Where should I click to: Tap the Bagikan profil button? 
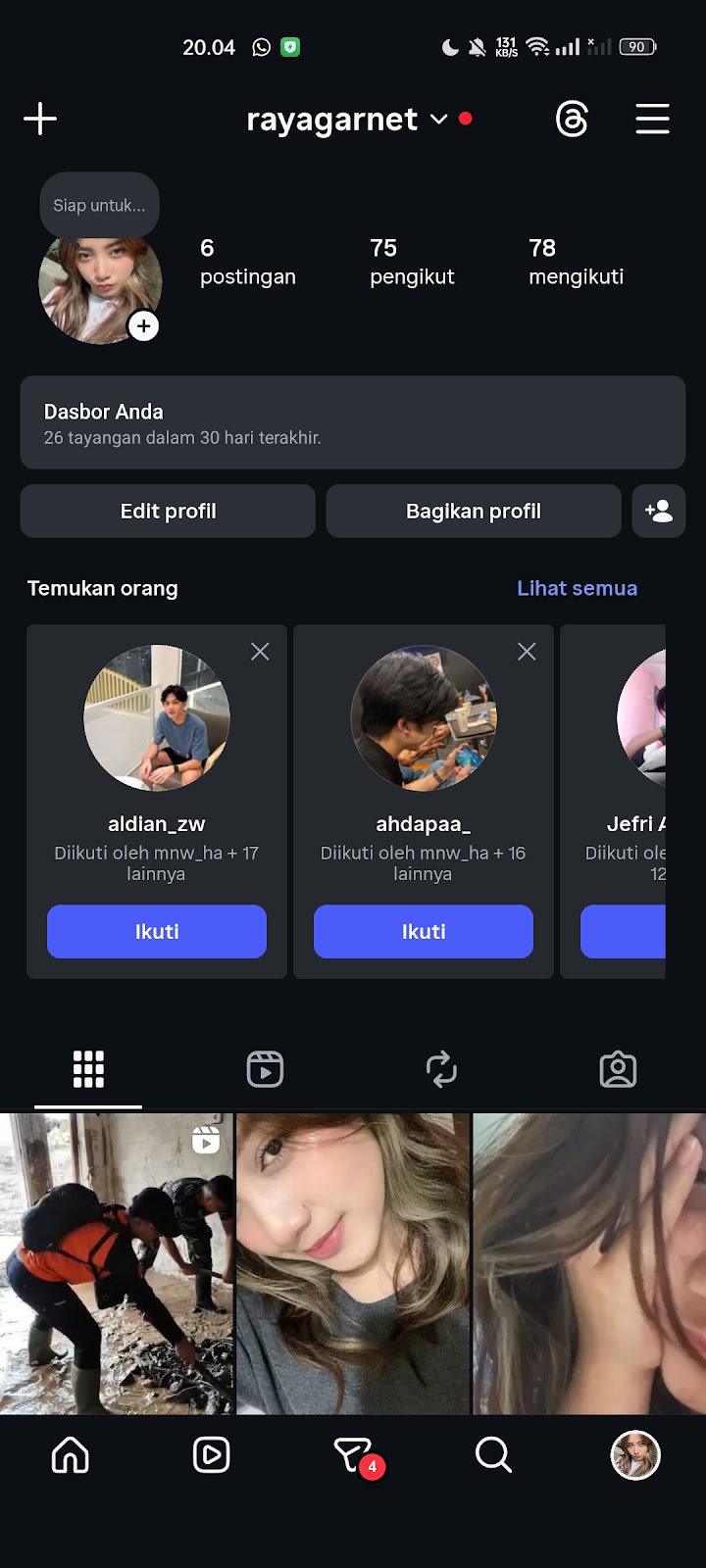[474, 511]
